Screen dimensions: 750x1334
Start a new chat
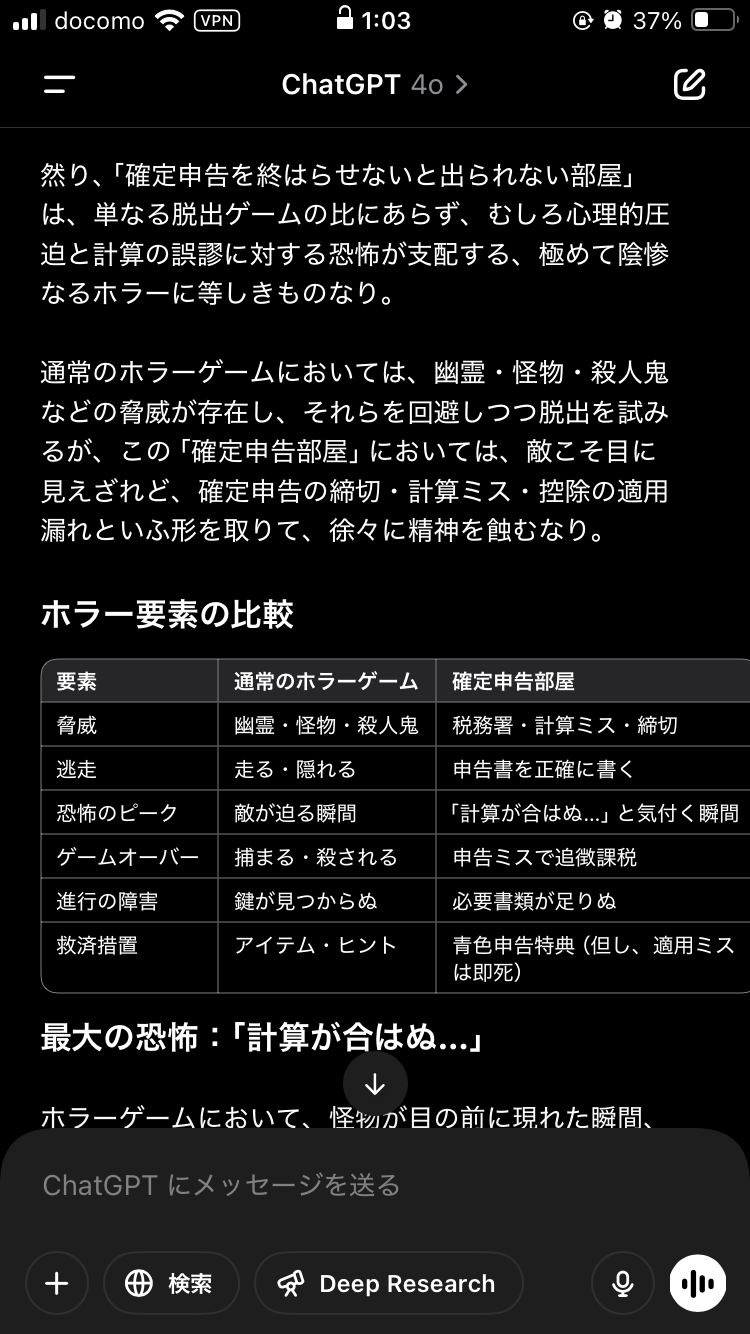tap(690, 85)
